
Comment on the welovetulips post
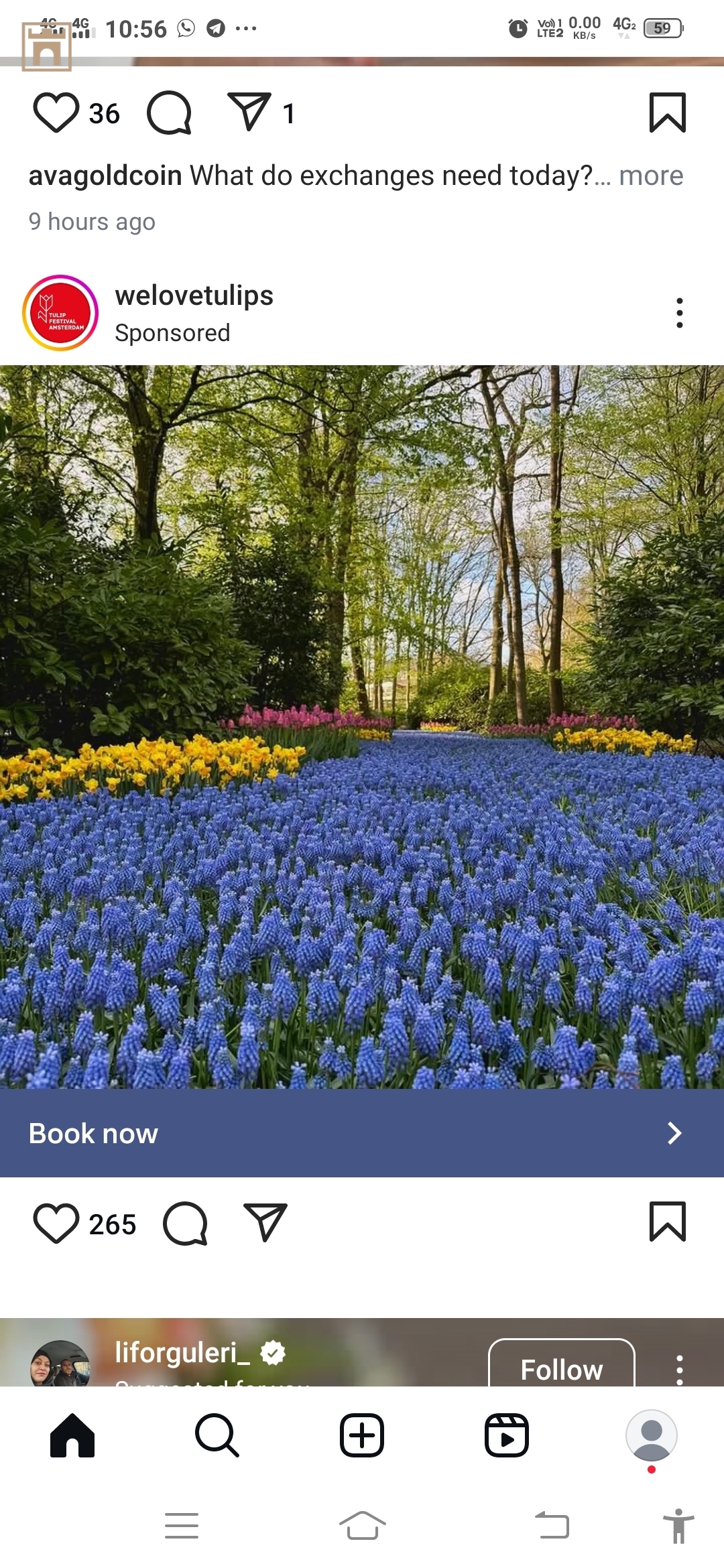(185, 1224)
